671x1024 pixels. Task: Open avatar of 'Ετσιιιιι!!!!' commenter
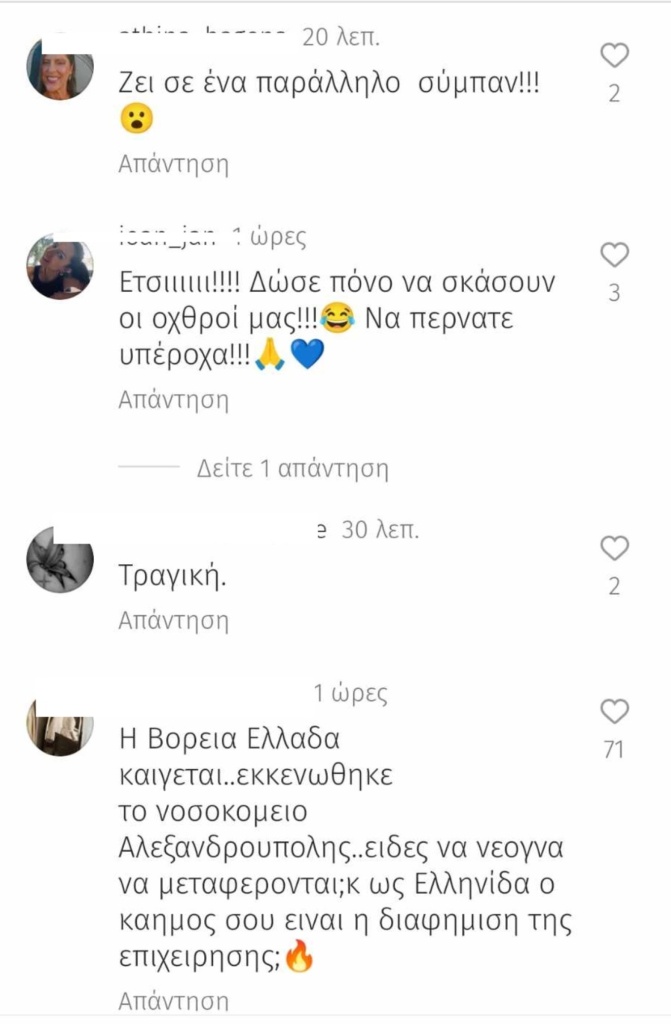coord(59,266)
